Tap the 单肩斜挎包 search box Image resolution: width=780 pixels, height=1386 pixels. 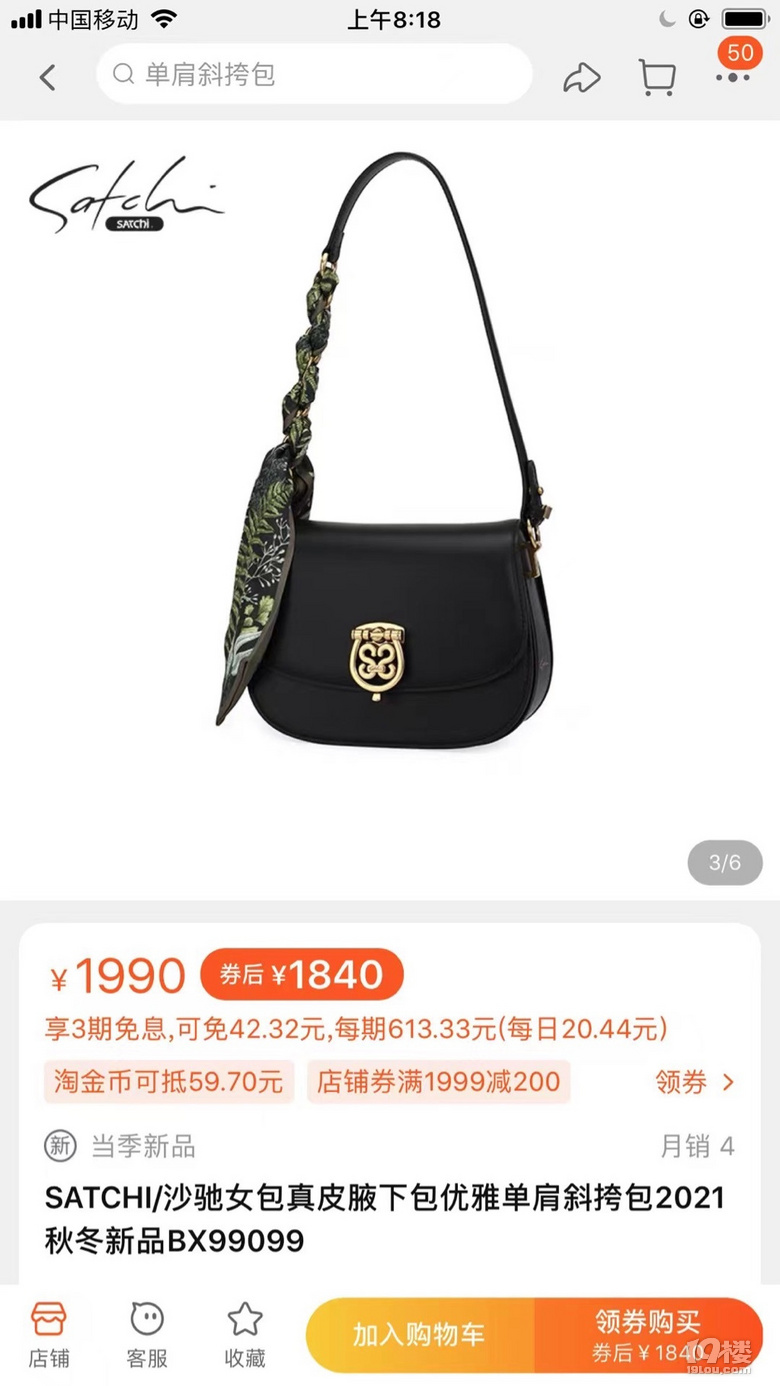pos(312,74)
